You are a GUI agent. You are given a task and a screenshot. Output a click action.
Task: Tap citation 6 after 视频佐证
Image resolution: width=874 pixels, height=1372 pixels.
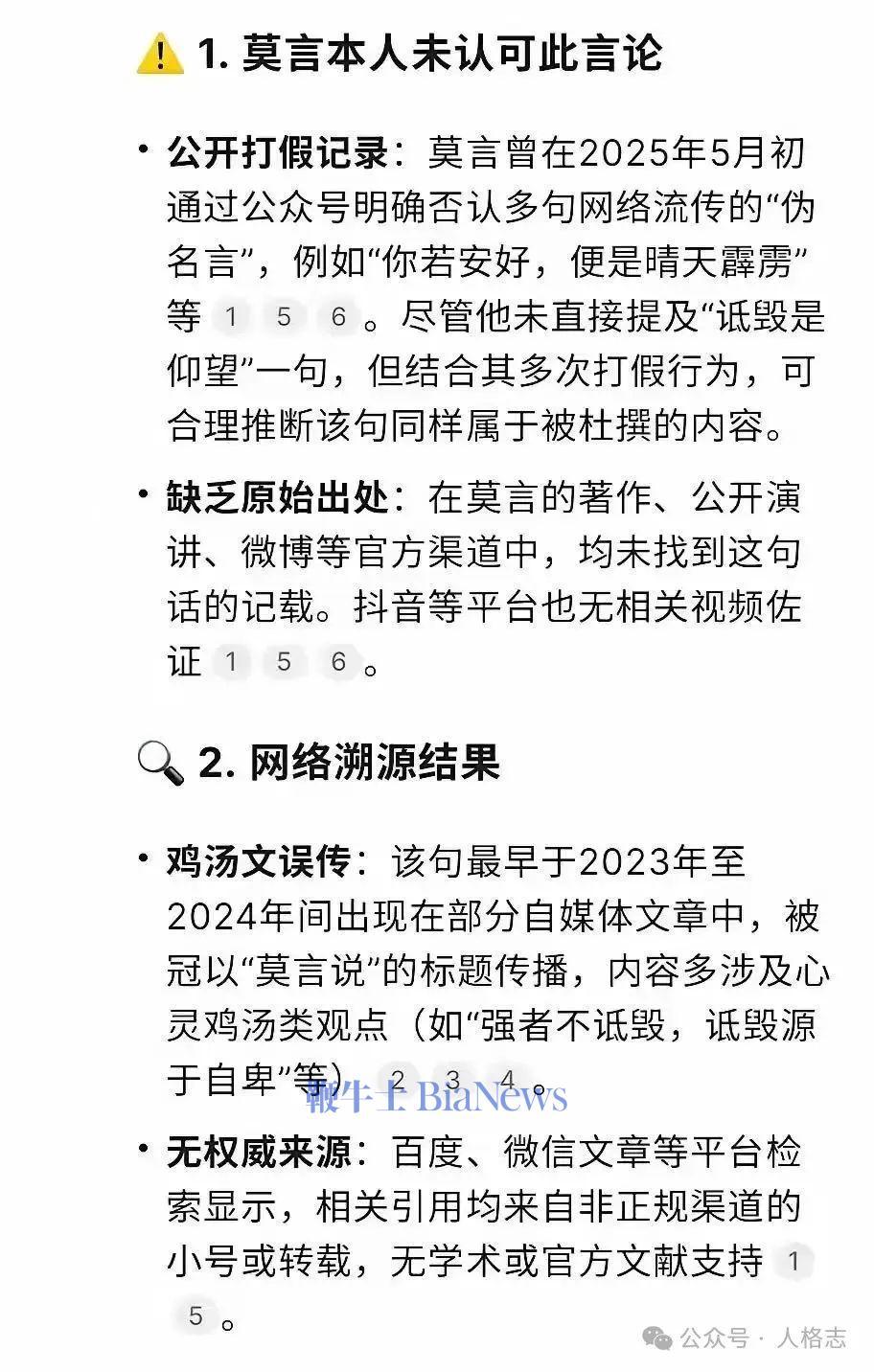tap(338, 661)
